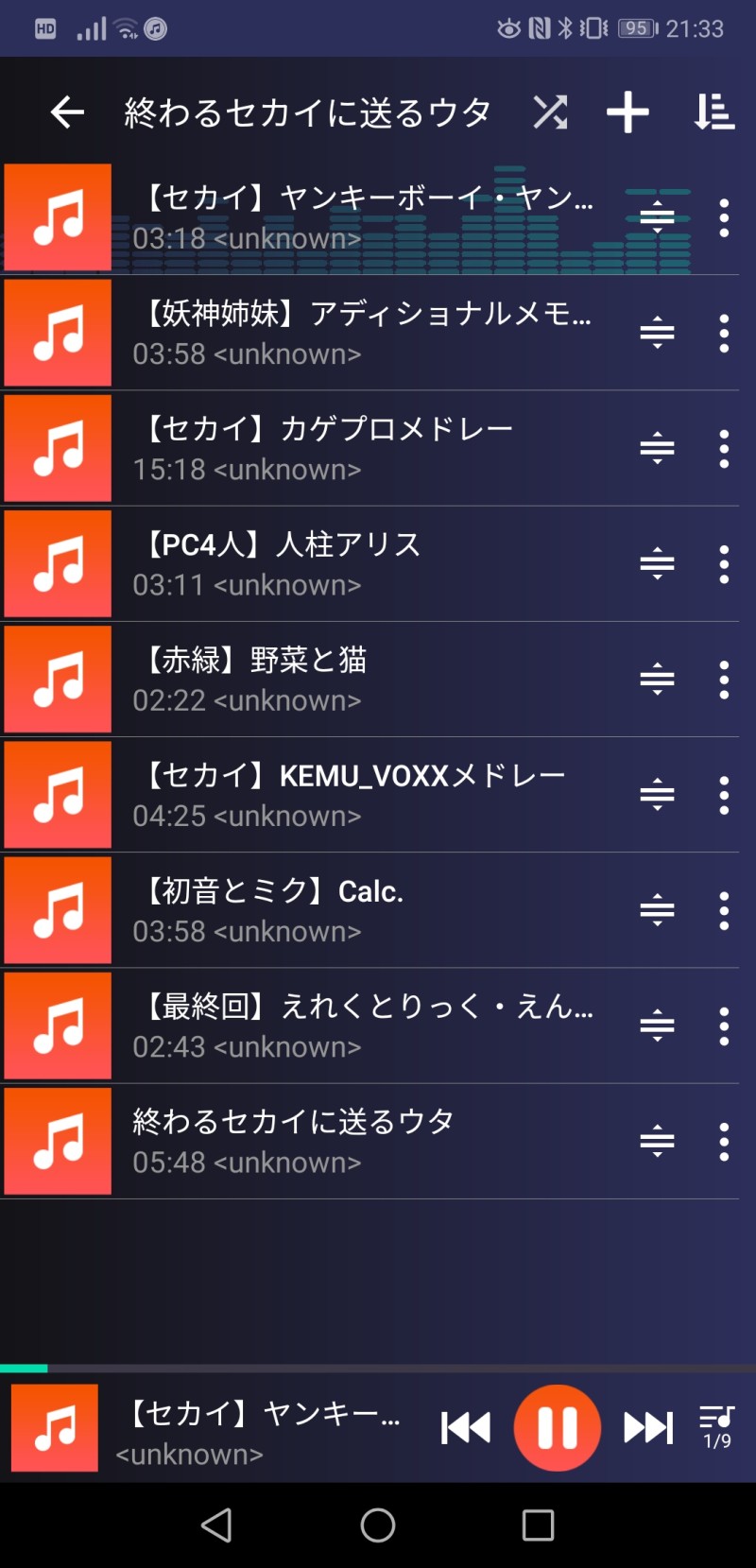Open more options for 【初音とミク】Calc.

pyautogui.click(x=724, y=911)
